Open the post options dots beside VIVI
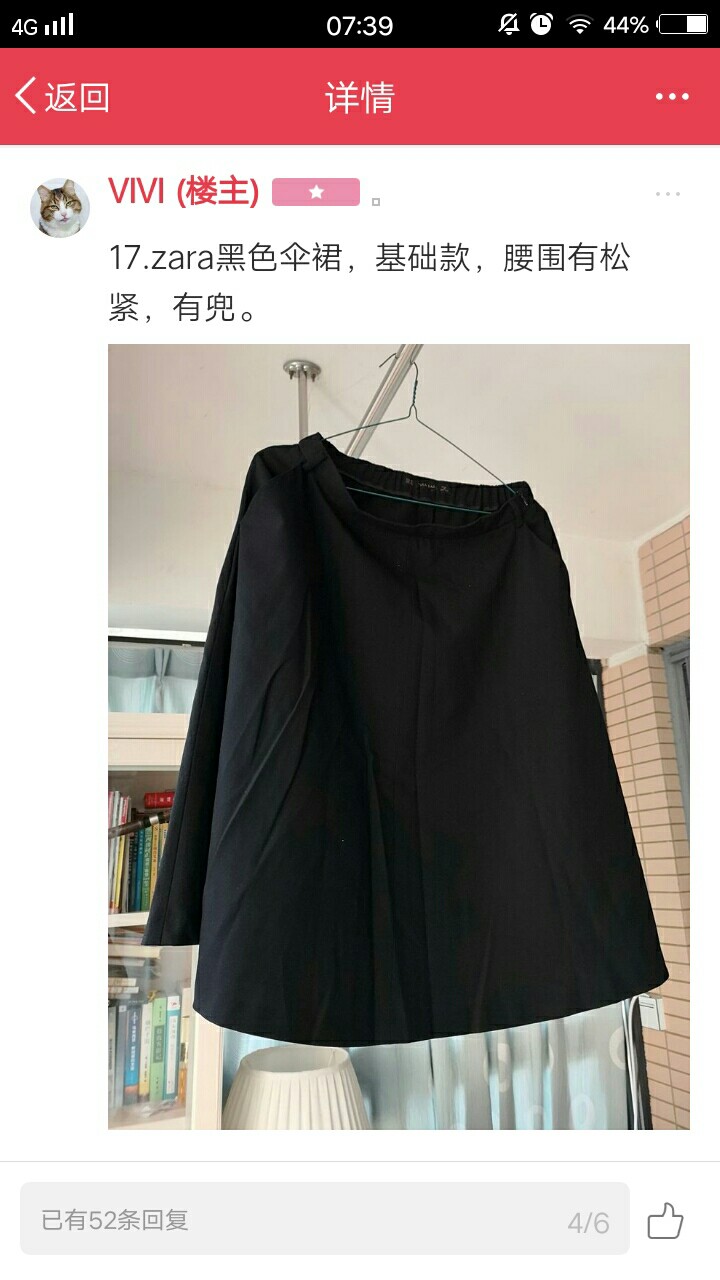The width and height of the screenshot is (720, 1280). [668, 194]
